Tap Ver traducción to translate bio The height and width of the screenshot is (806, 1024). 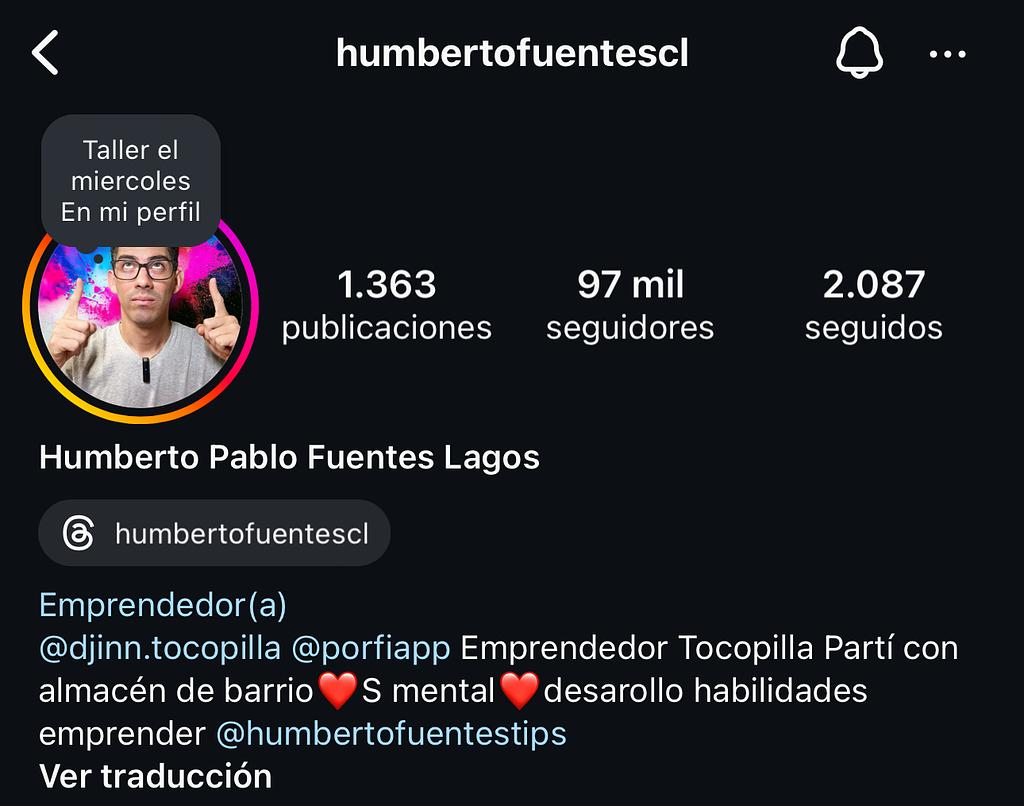point(155,776)
